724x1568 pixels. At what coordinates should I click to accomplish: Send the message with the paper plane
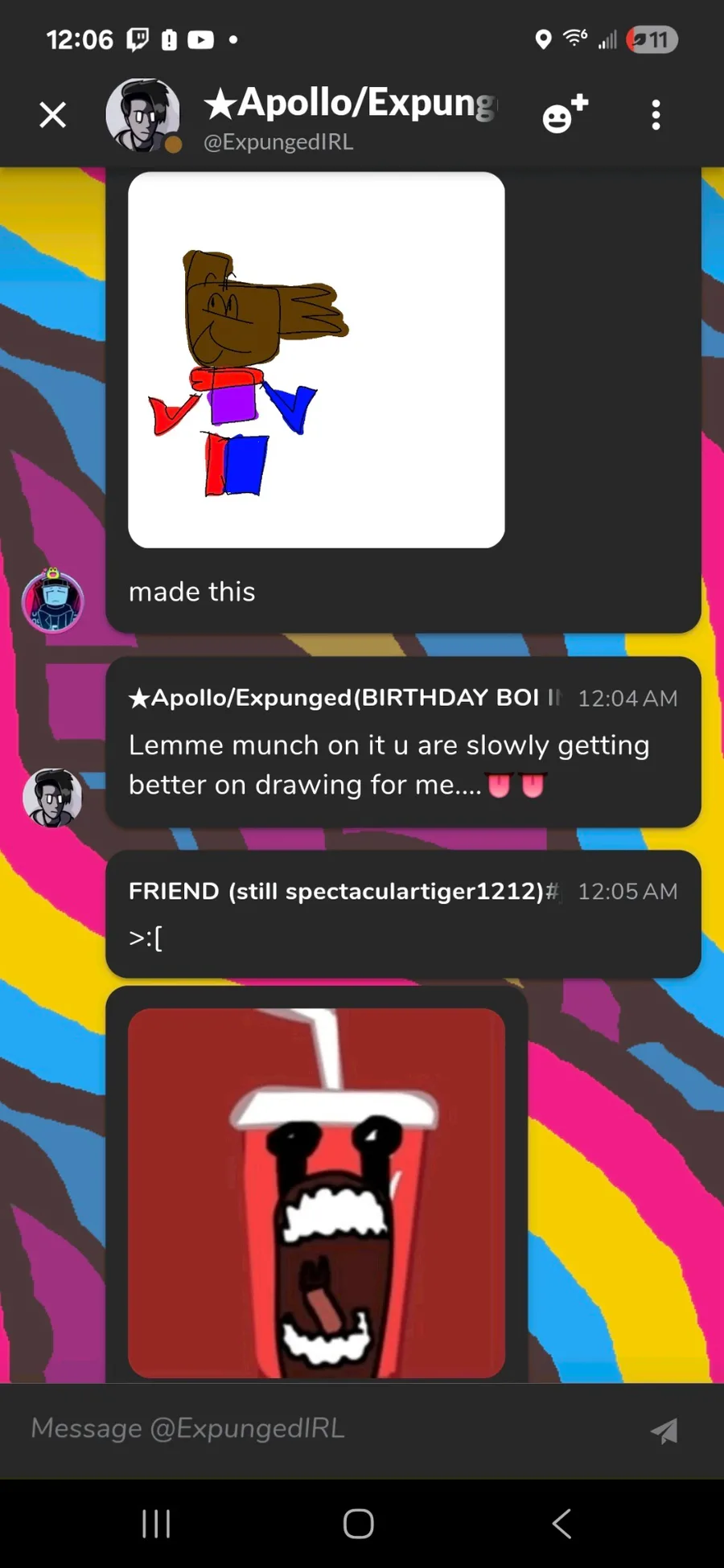(x=664, y=1430)
